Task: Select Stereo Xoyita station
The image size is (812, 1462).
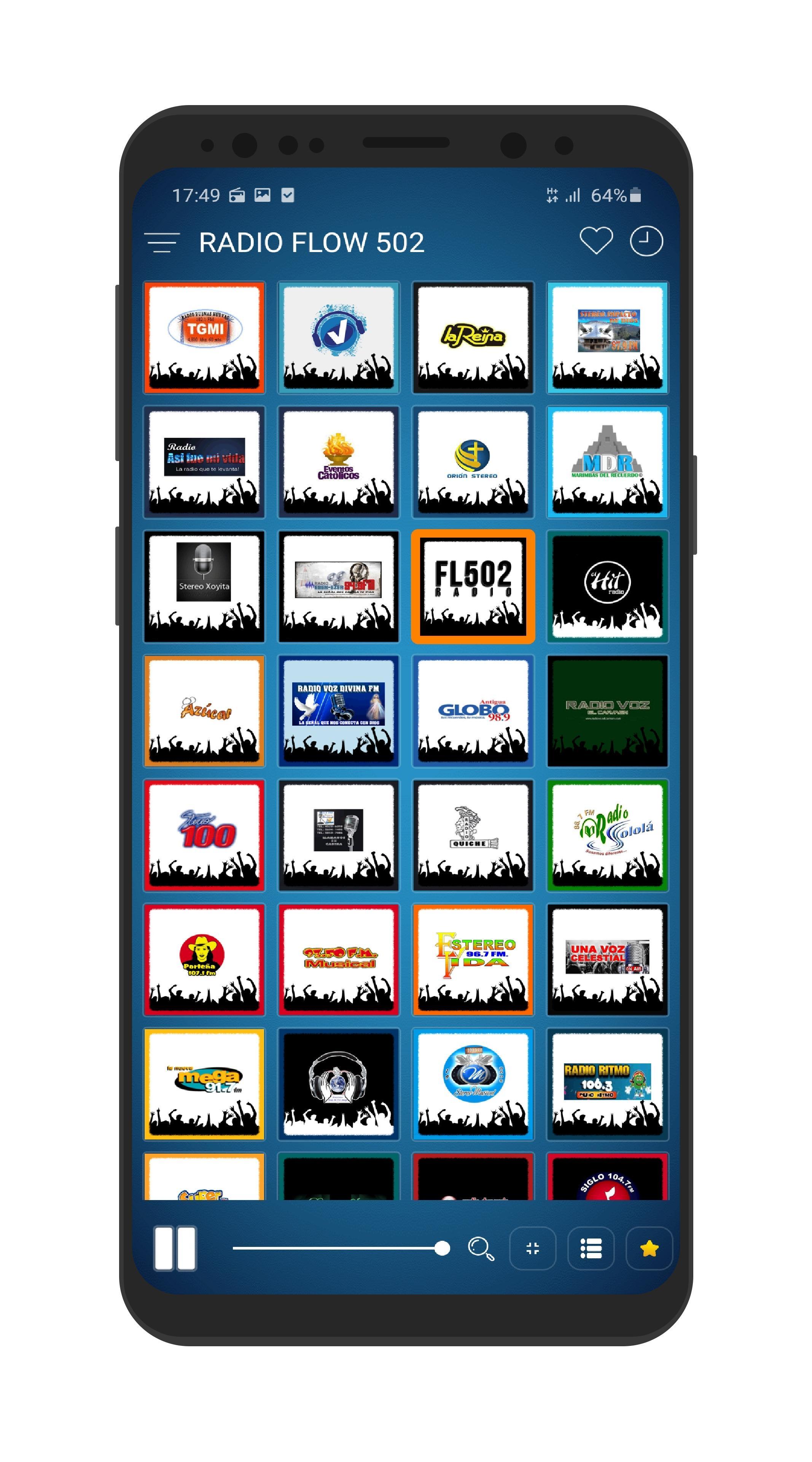Action: click(x=204, y=586)
